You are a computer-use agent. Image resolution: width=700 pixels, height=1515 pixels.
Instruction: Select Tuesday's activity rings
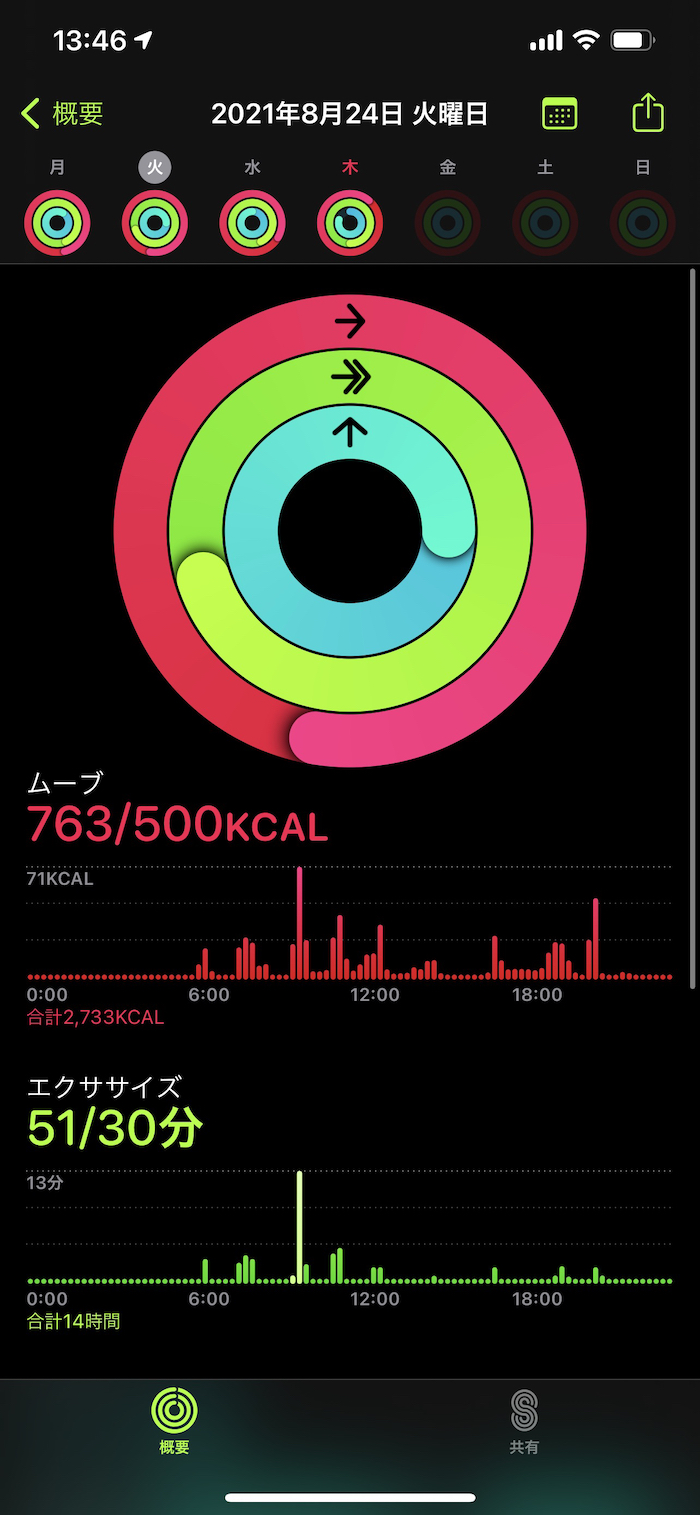(x=155, y=223)
